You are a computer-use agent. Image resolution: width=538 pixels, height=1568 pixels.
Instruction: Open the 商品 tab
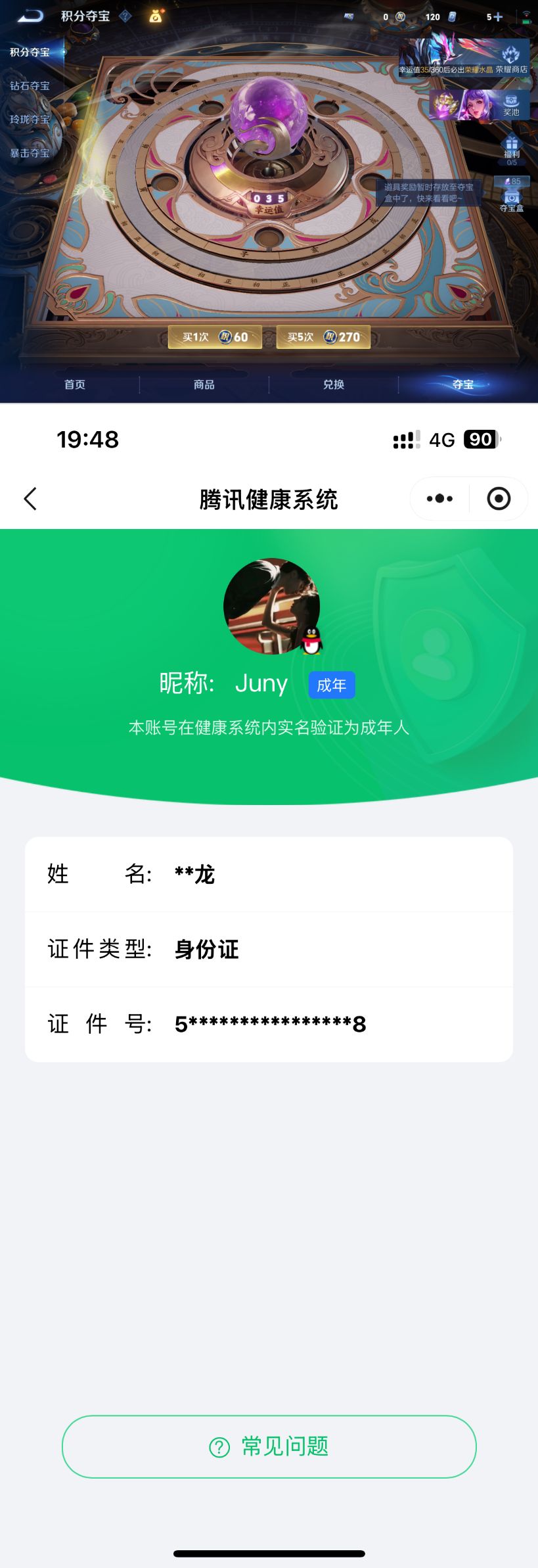(x=204, y=384)
